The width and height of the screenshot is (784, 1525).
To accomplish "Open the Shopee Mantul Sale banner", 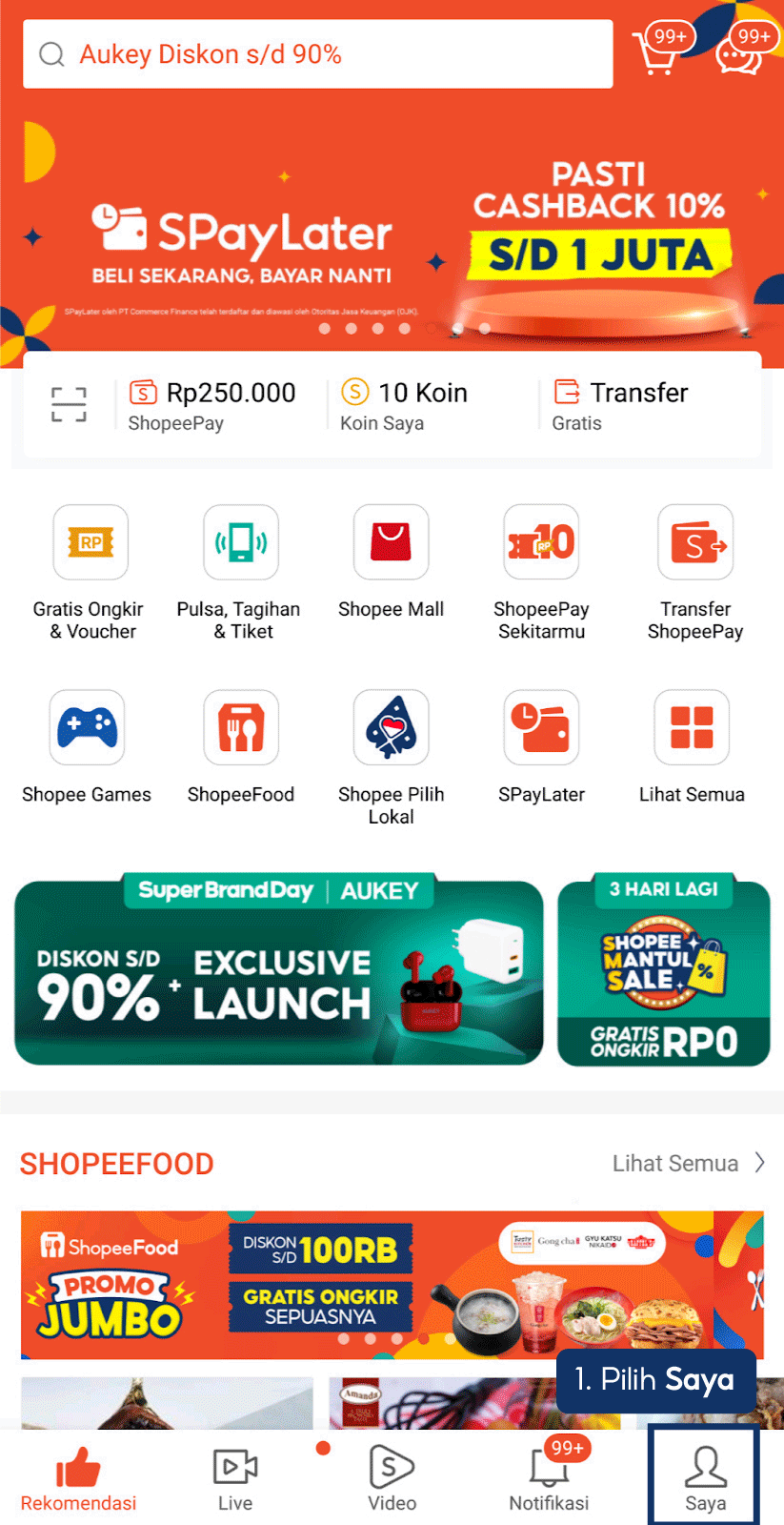I will coord(664,971).
